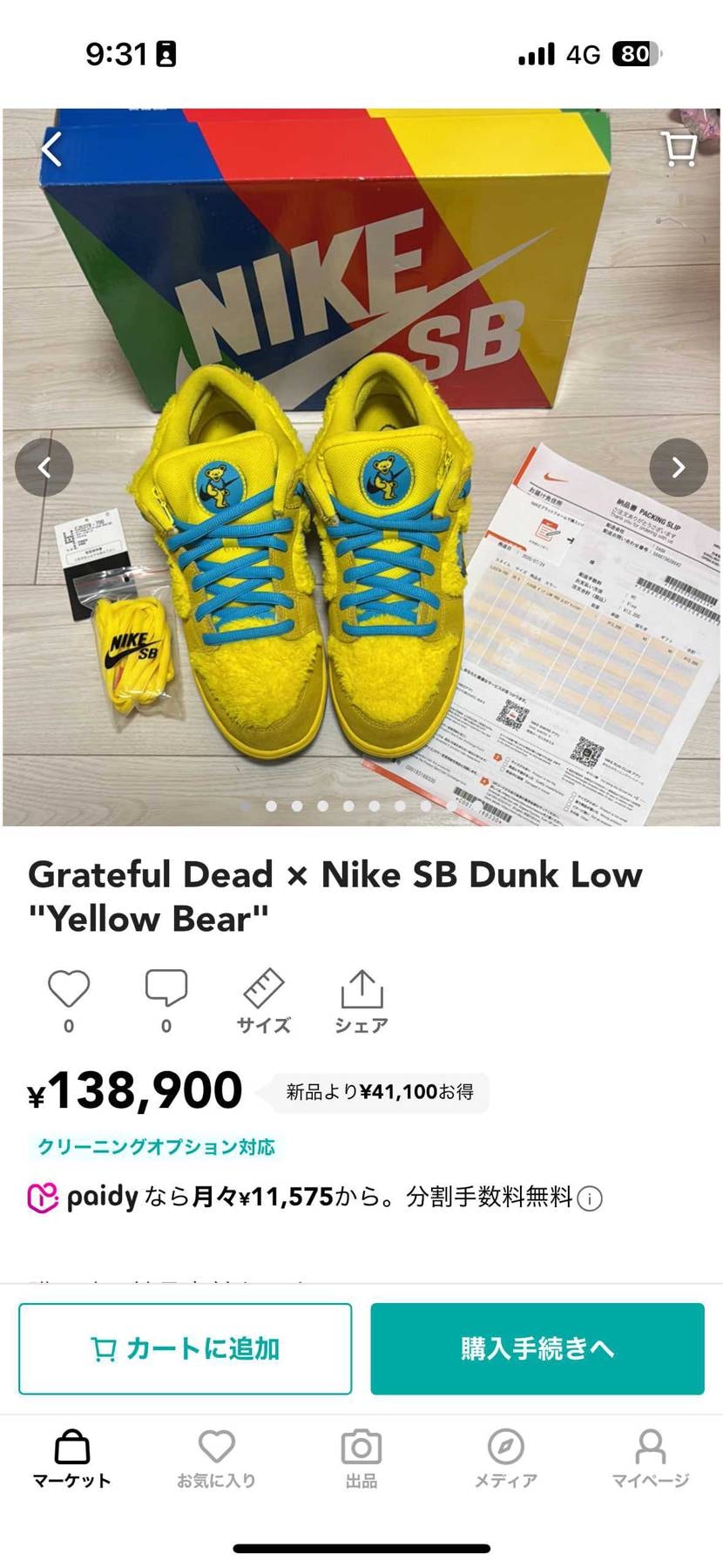Tap the 新品より¥41,100お得 savings badge

381,1090
